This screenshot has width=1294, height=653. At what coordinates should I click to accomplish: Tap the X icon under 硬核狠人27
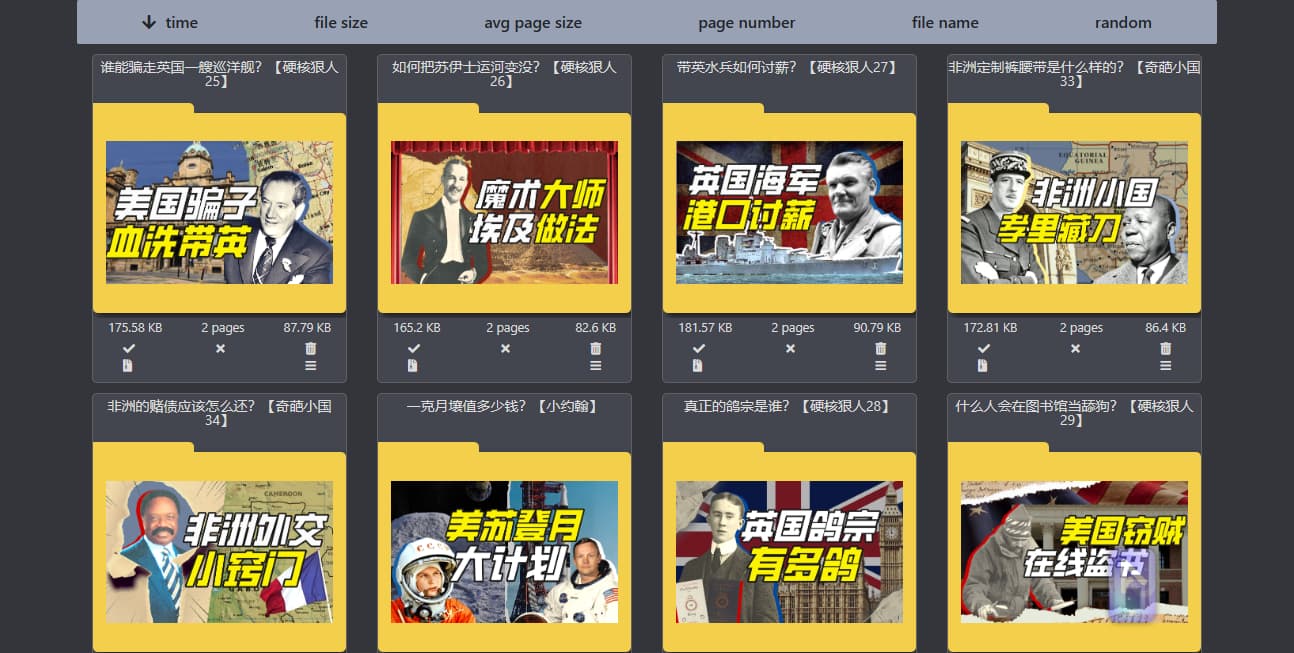[790, 348]
